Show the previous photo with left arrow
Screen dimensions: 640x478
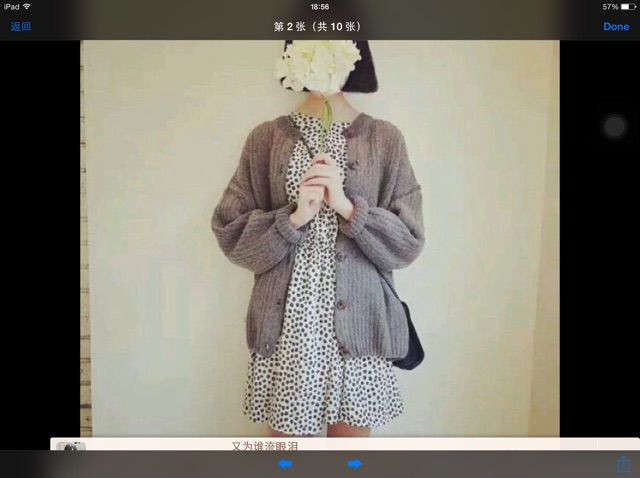coord(285,464)
